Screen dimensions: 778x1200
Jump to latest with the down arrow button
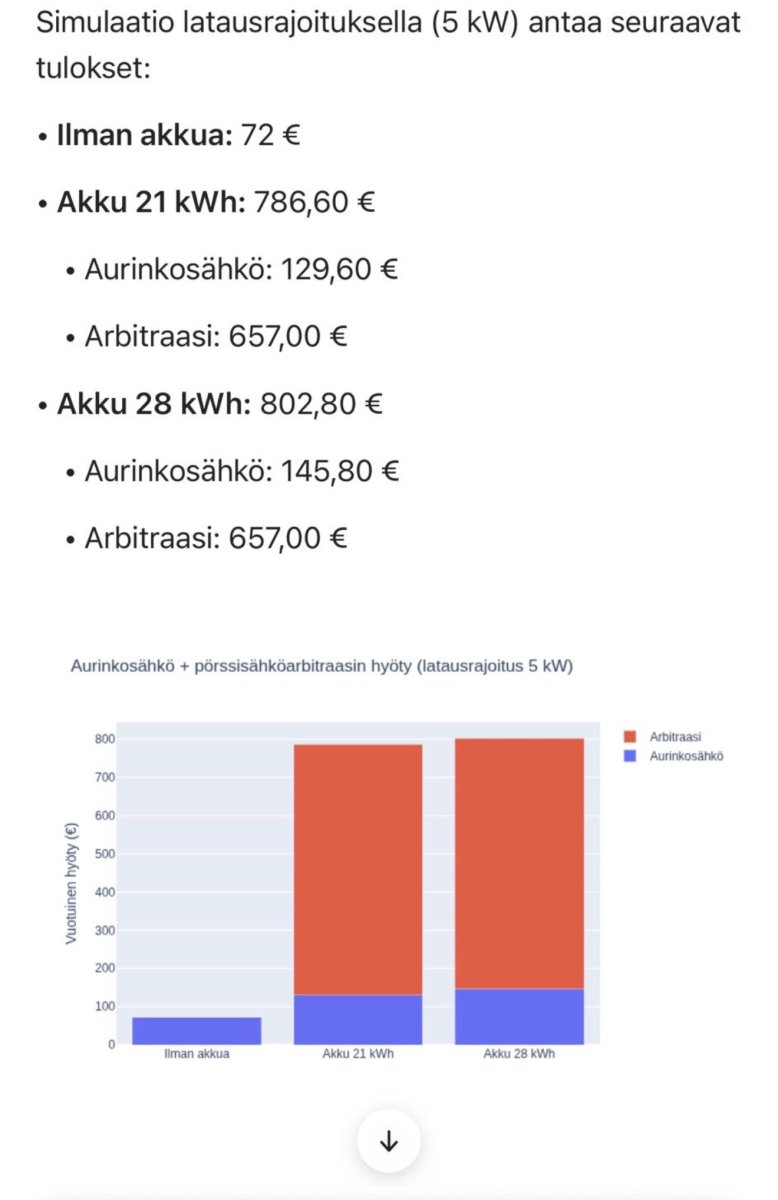coord(389,1141)
